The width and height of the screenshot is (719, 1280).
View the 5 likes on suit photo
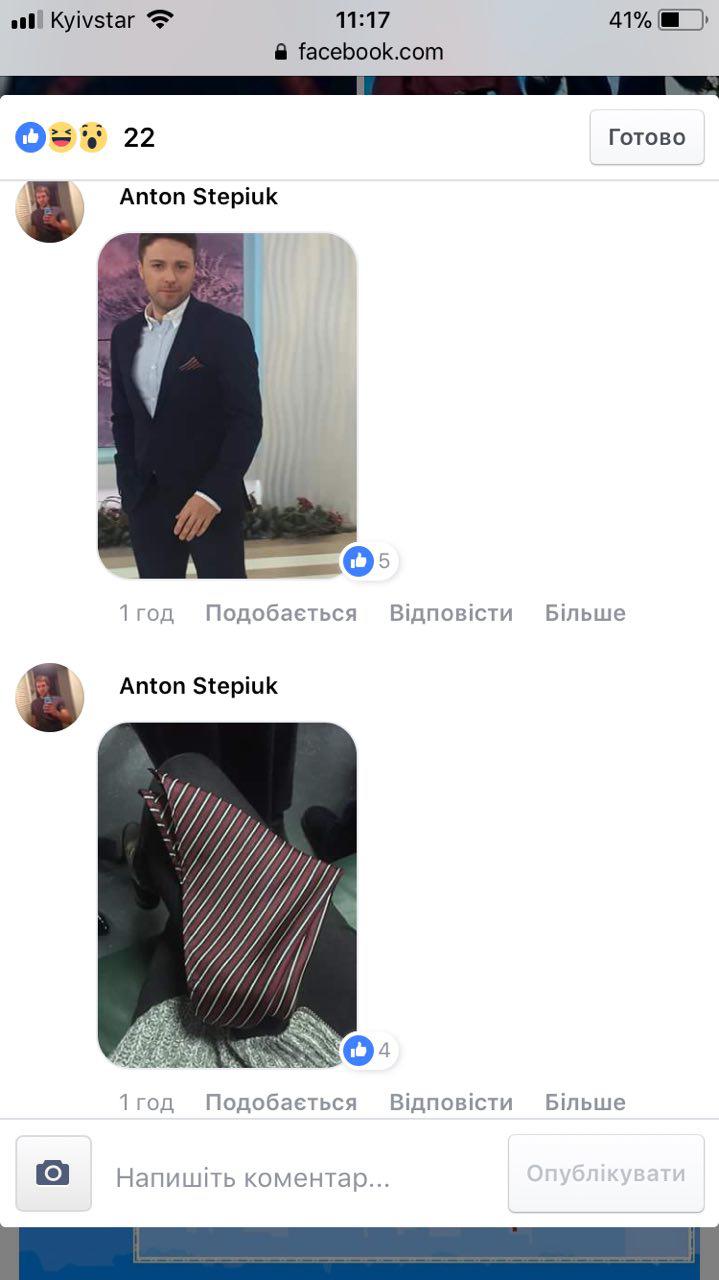coord(370,561)
